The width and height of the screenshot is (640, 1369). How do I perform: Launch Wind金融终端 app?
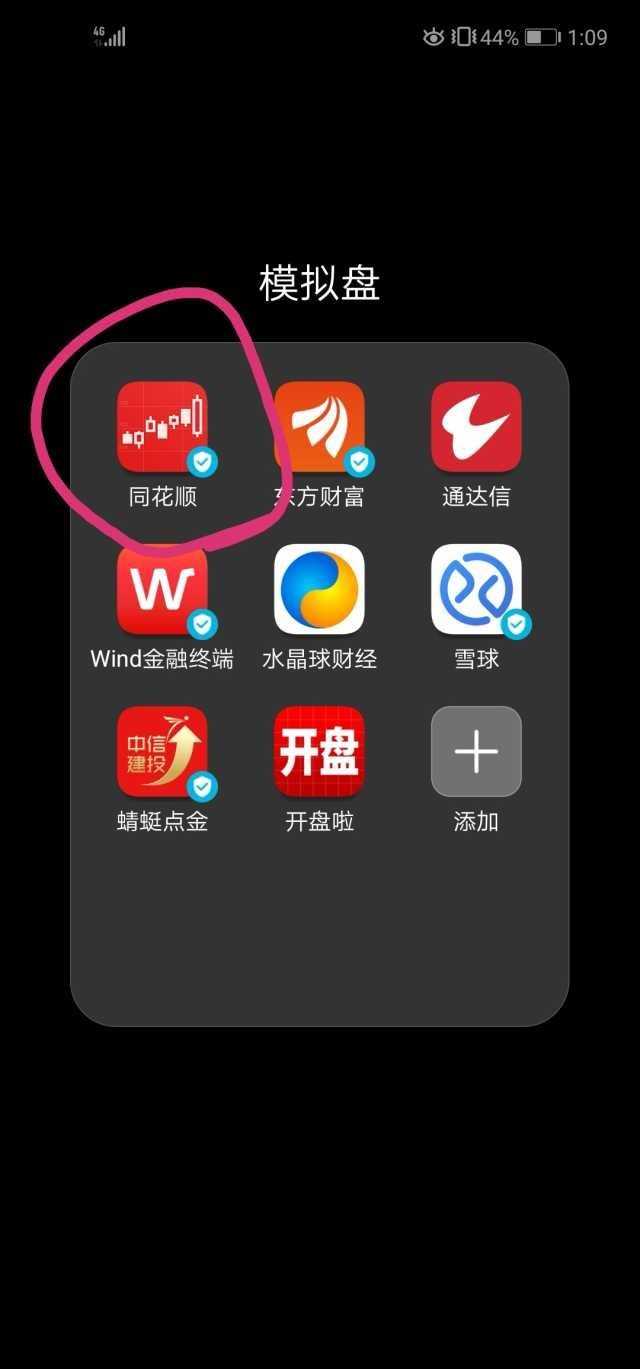tap(162, 590)
